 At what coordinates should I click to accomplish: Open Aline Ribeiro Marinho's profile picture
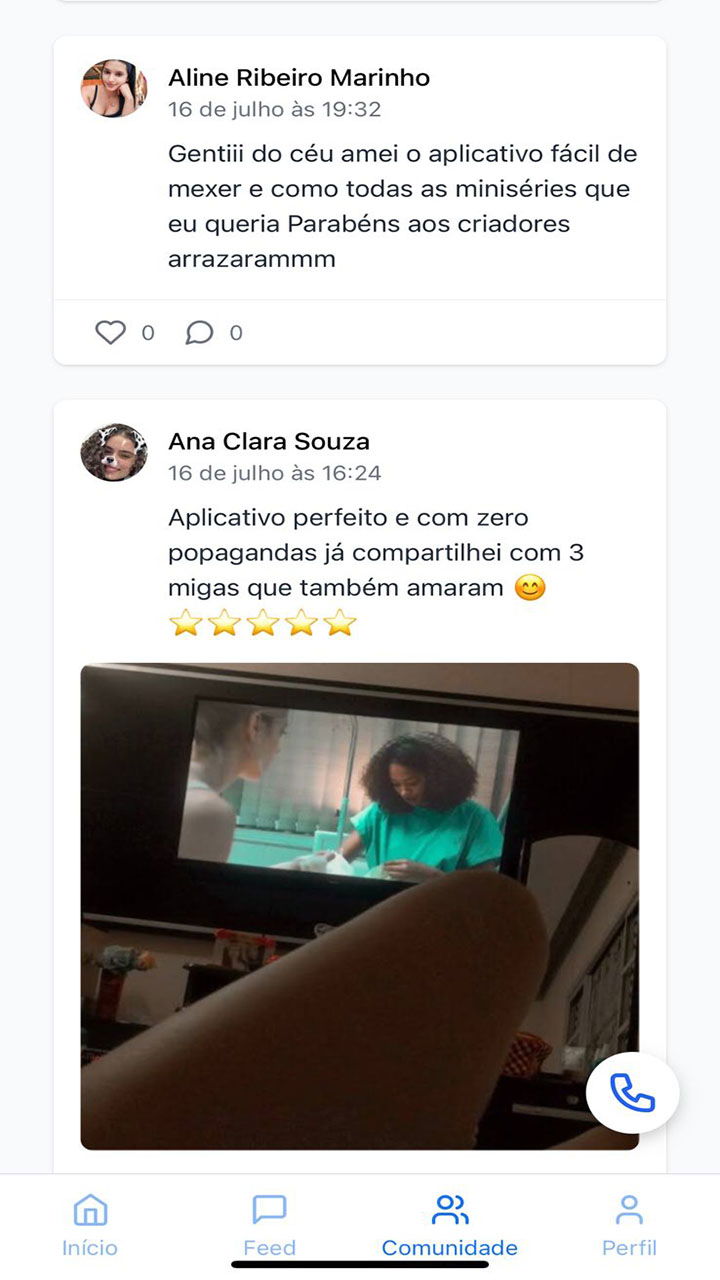pos(114,88)
